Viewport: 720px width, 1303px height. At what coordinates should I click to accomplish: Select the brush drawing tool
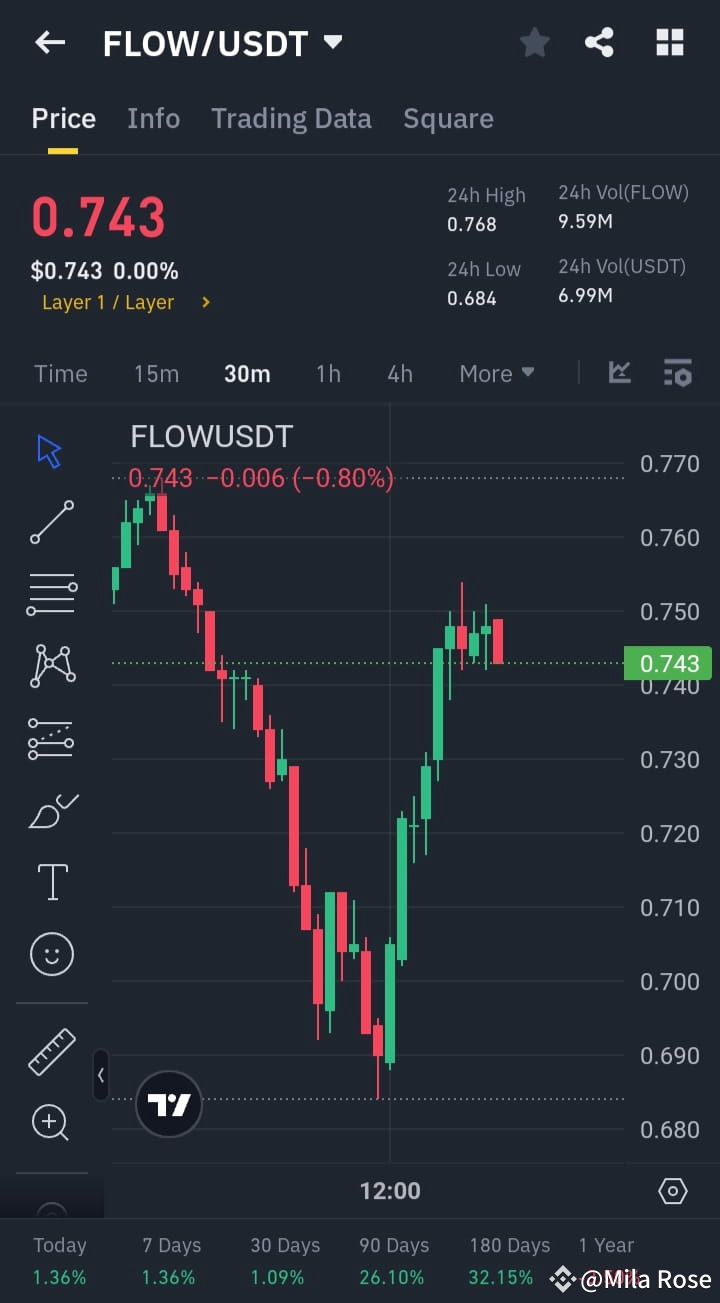50,810
